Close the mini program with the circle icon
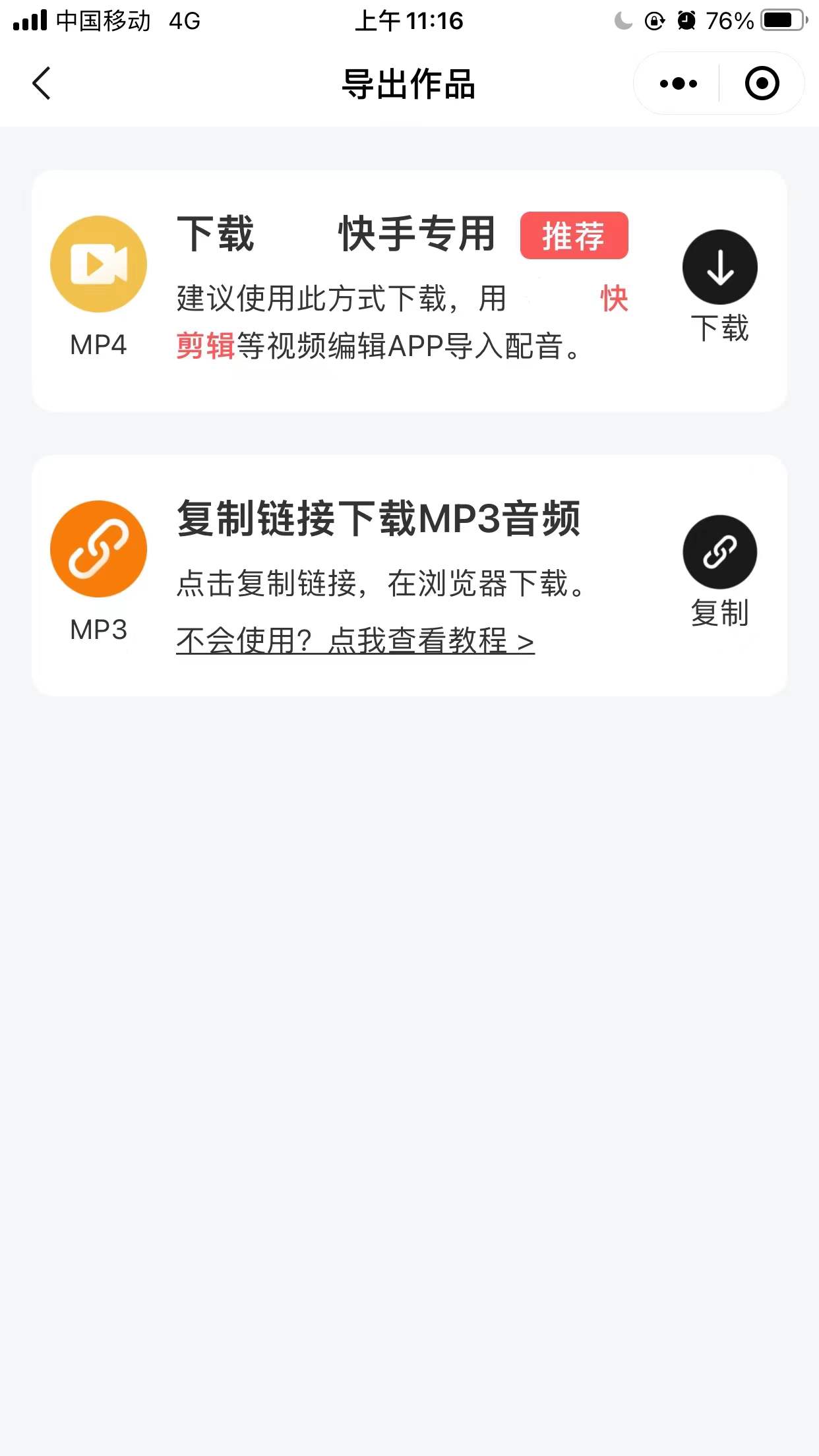This screenshot has width=819, height=1456. click(762, 84)
